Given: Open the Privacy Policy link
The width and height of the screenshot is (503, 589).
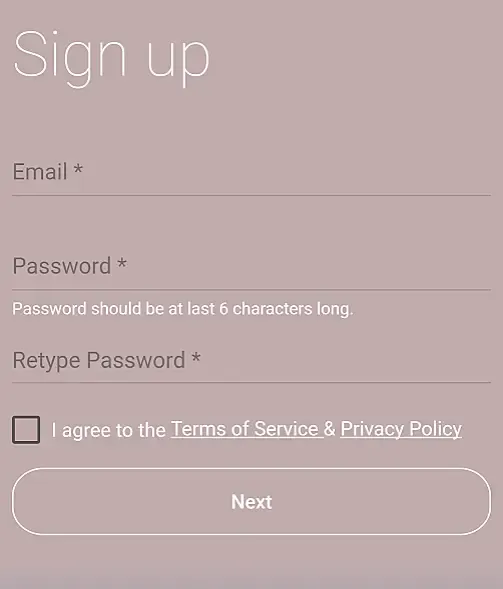Looking at the screenshot, I should [401, 429].
